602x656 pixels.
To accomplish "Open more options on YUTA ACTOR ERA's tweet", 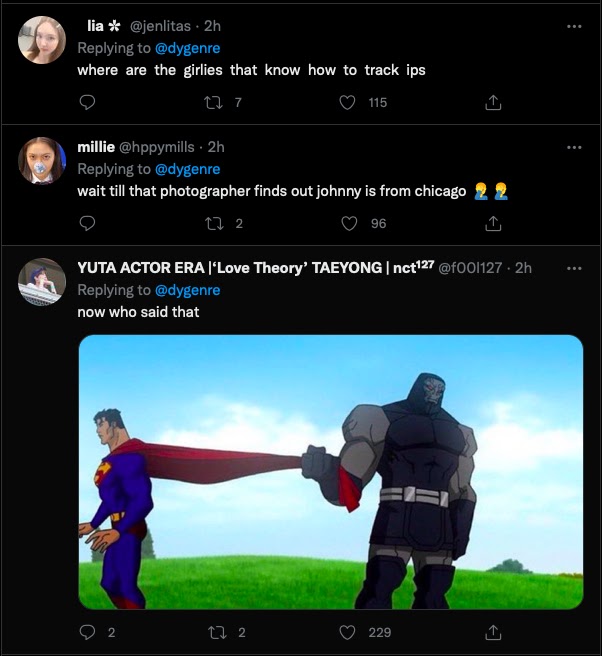I will [x=574, y=268].
